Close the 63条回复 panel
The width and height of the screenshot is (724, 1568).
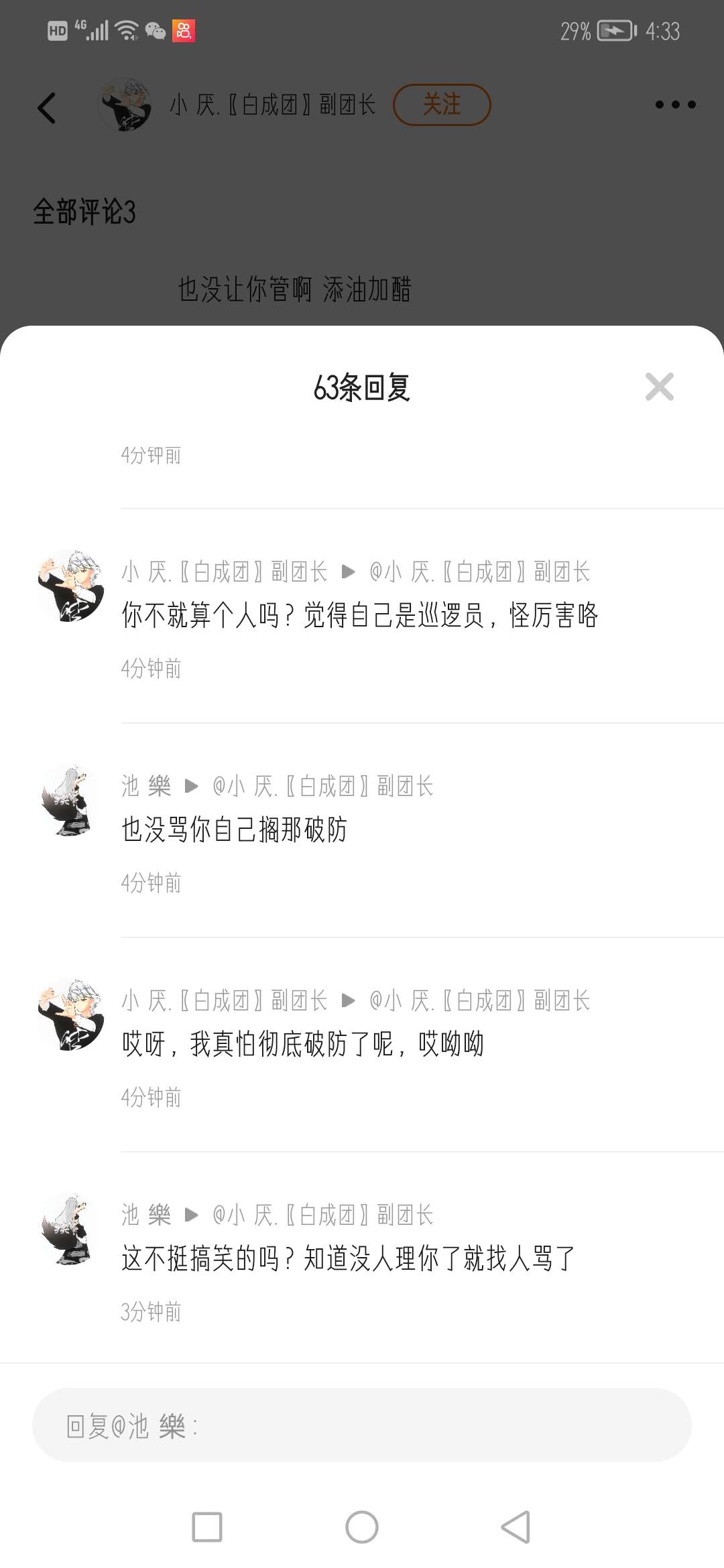pyautogui.click(x=659, y=387)
